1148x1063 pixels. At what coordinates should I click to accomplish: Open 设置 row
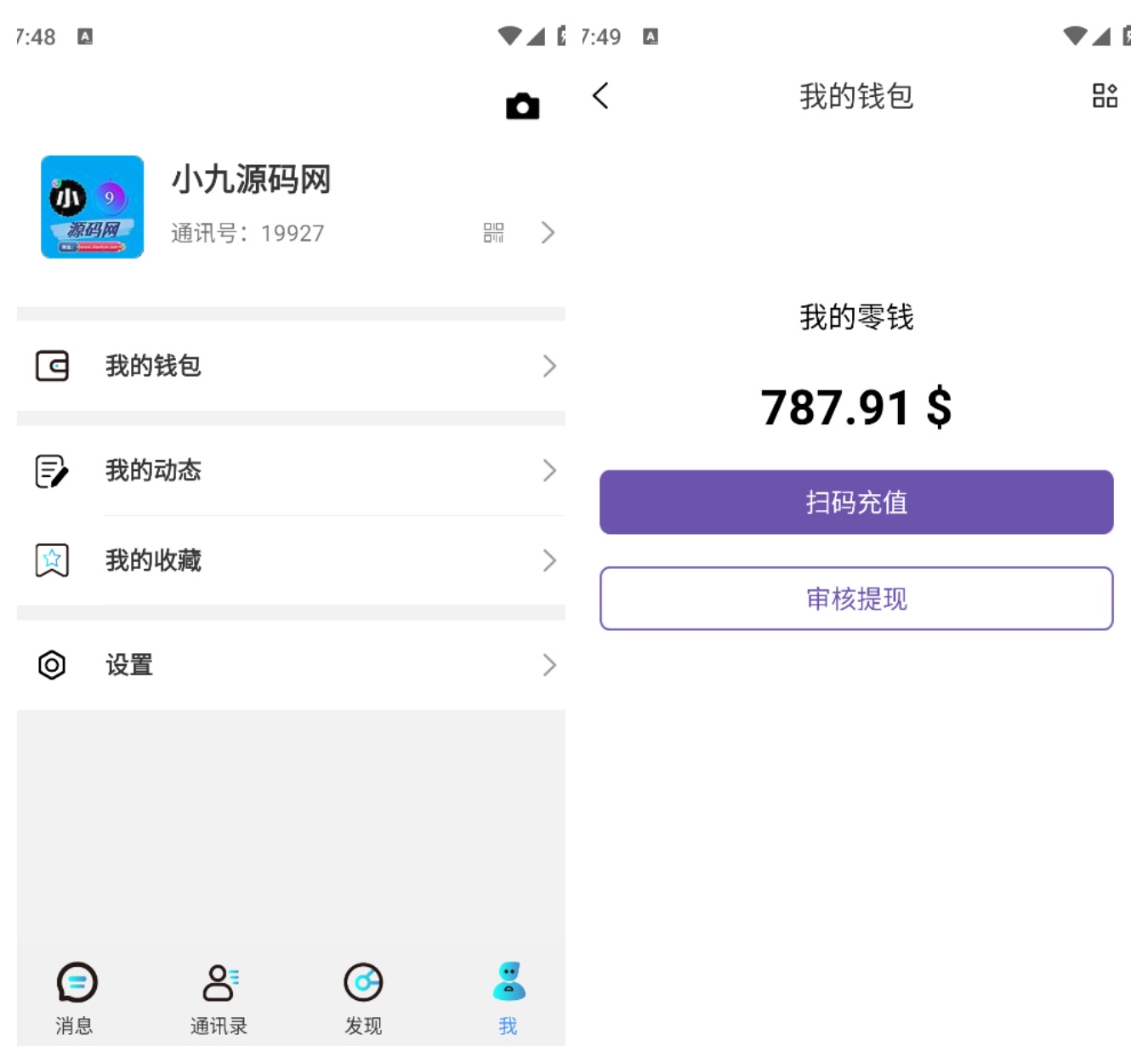(291, 665)
